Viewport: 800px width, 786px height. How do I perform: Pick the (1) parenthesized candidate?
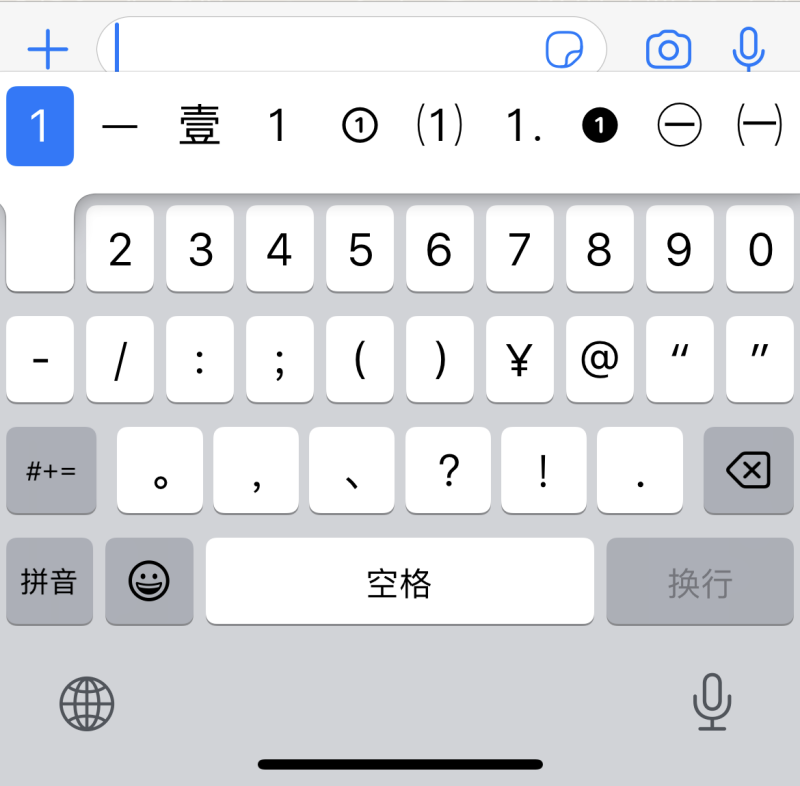tap(439, 127)
